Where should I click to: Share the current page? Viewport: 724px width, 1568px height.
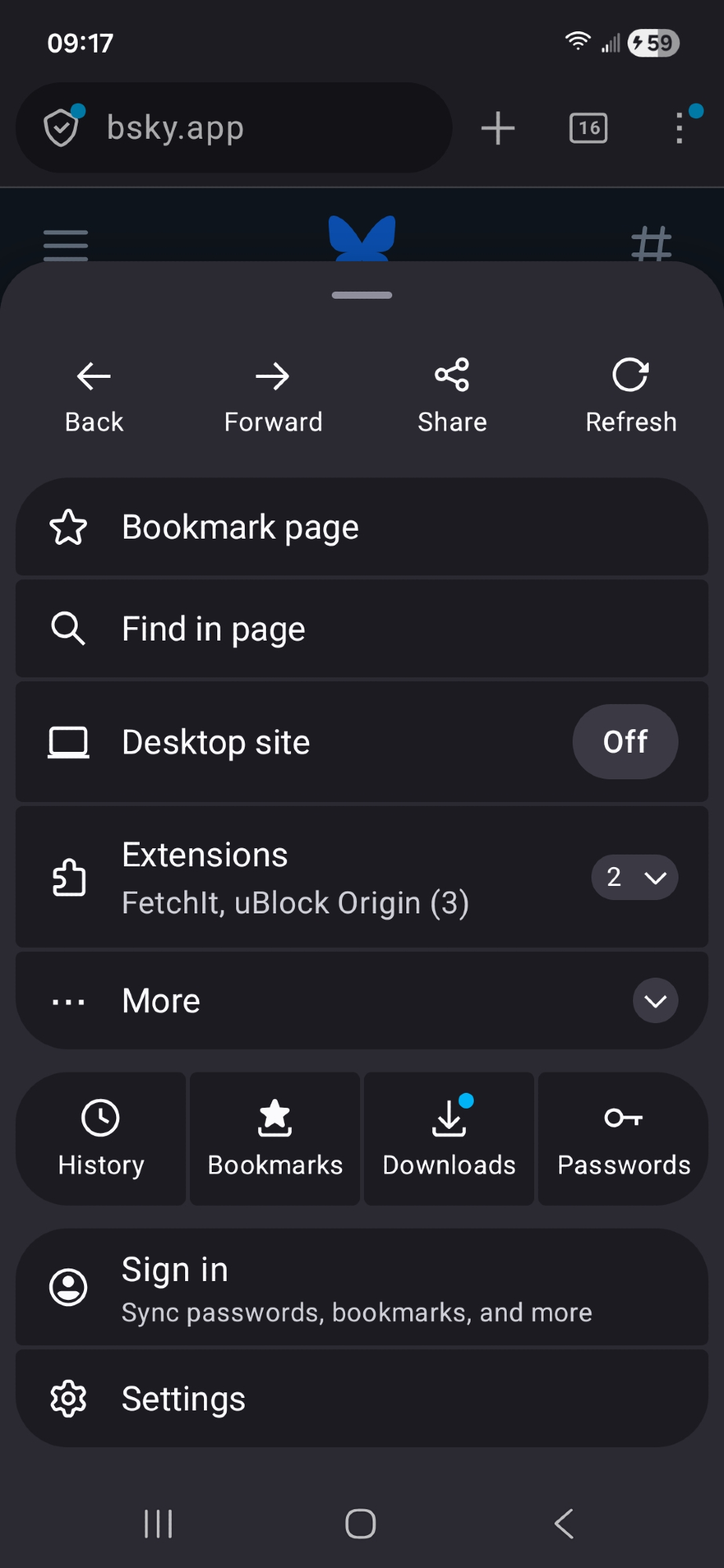pyautogui.click(x=452, y=396)
